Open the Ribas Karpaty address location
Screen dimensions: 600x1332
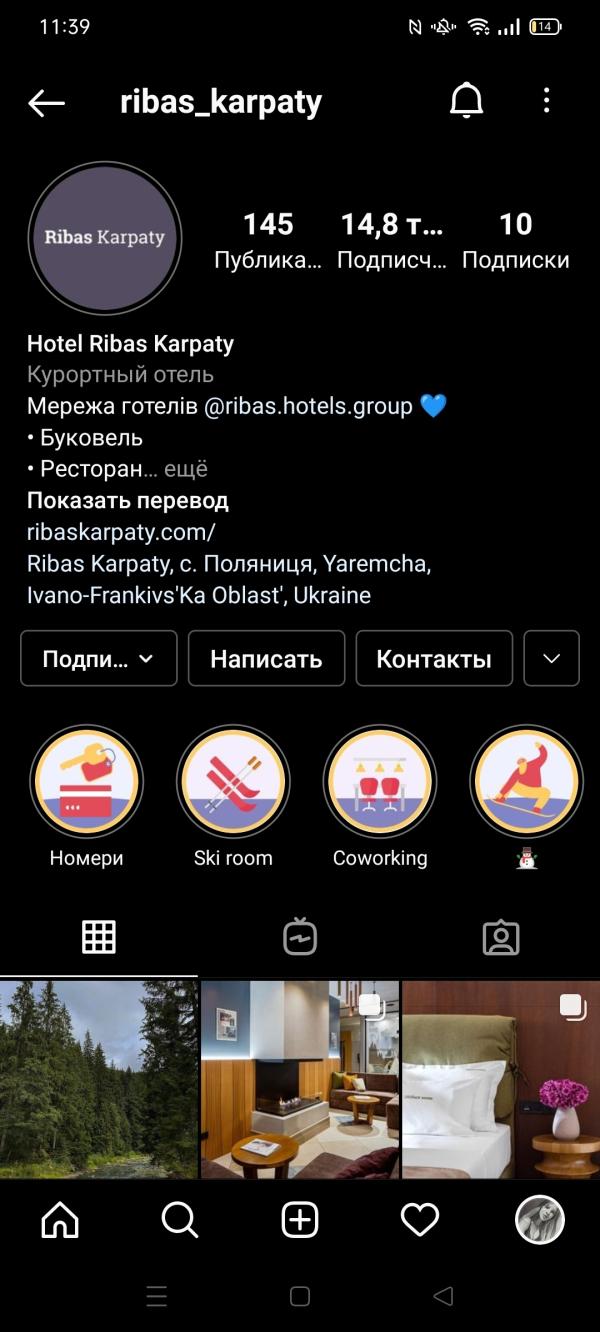228,579
